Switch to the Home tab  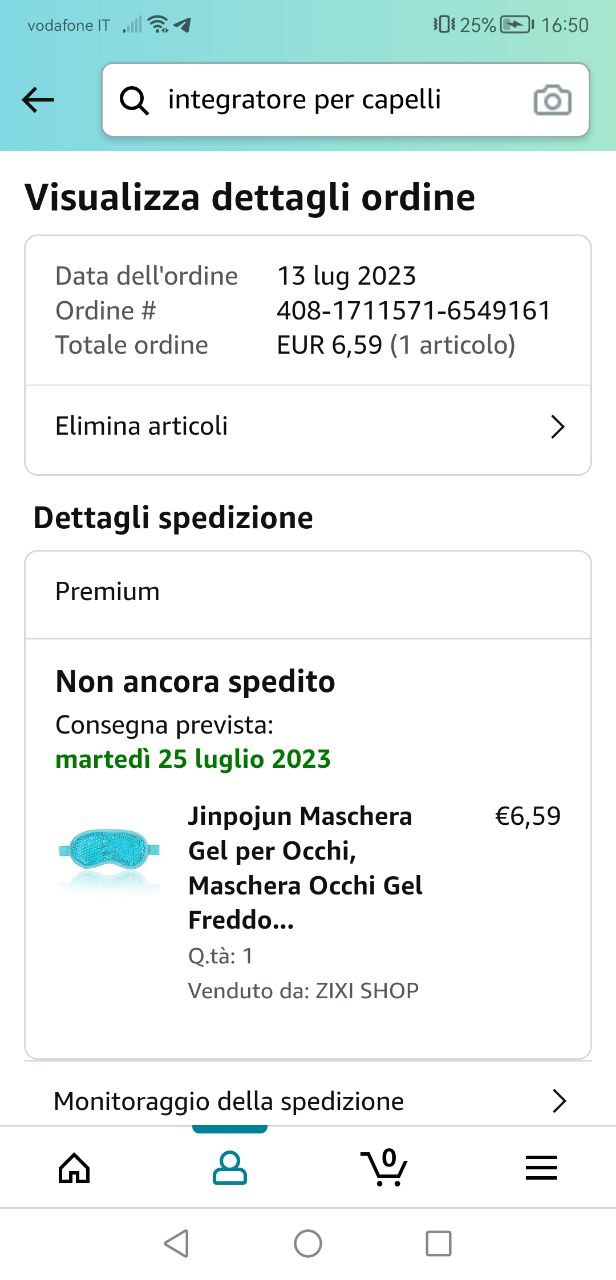(75, 1167)
